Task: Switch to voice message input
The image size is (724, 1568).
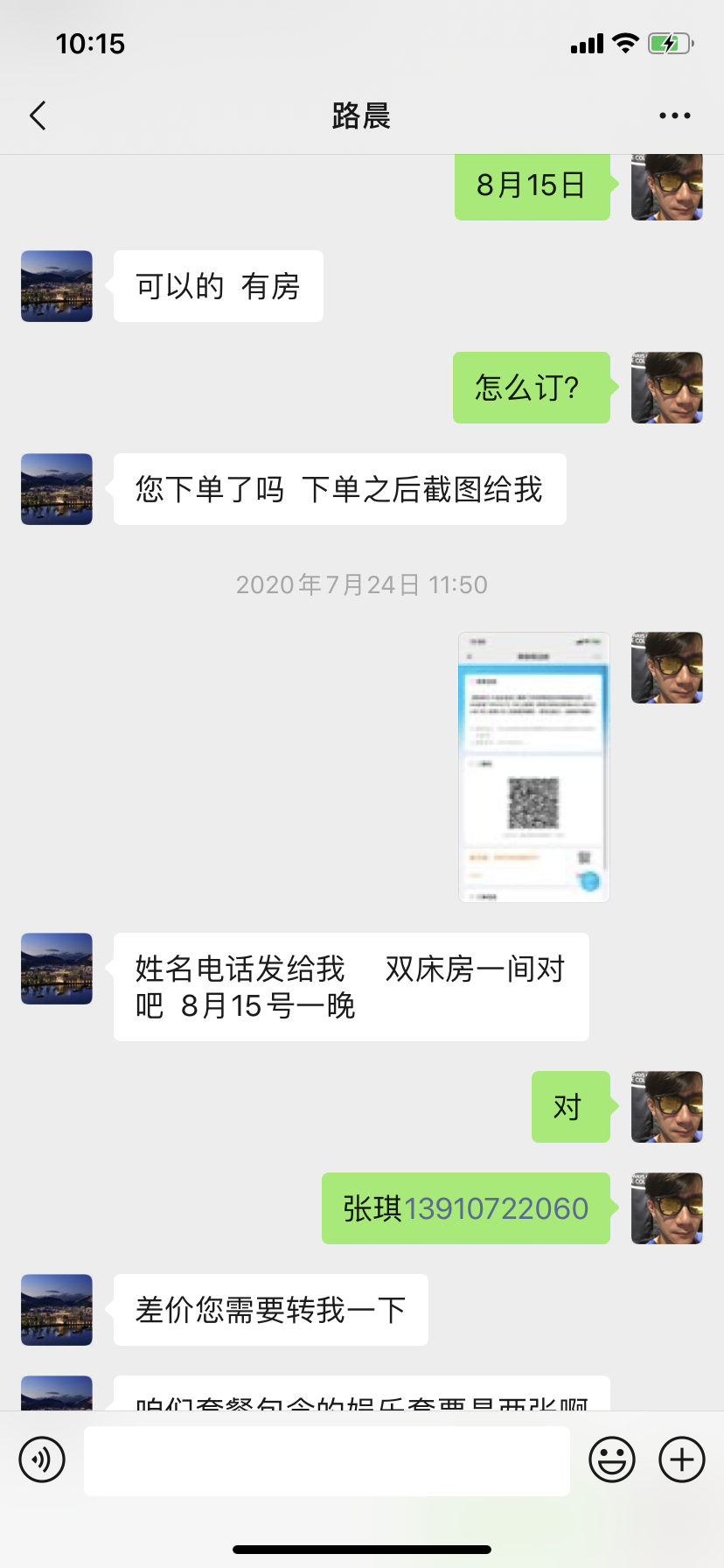Action: [x=42, y=1459]
